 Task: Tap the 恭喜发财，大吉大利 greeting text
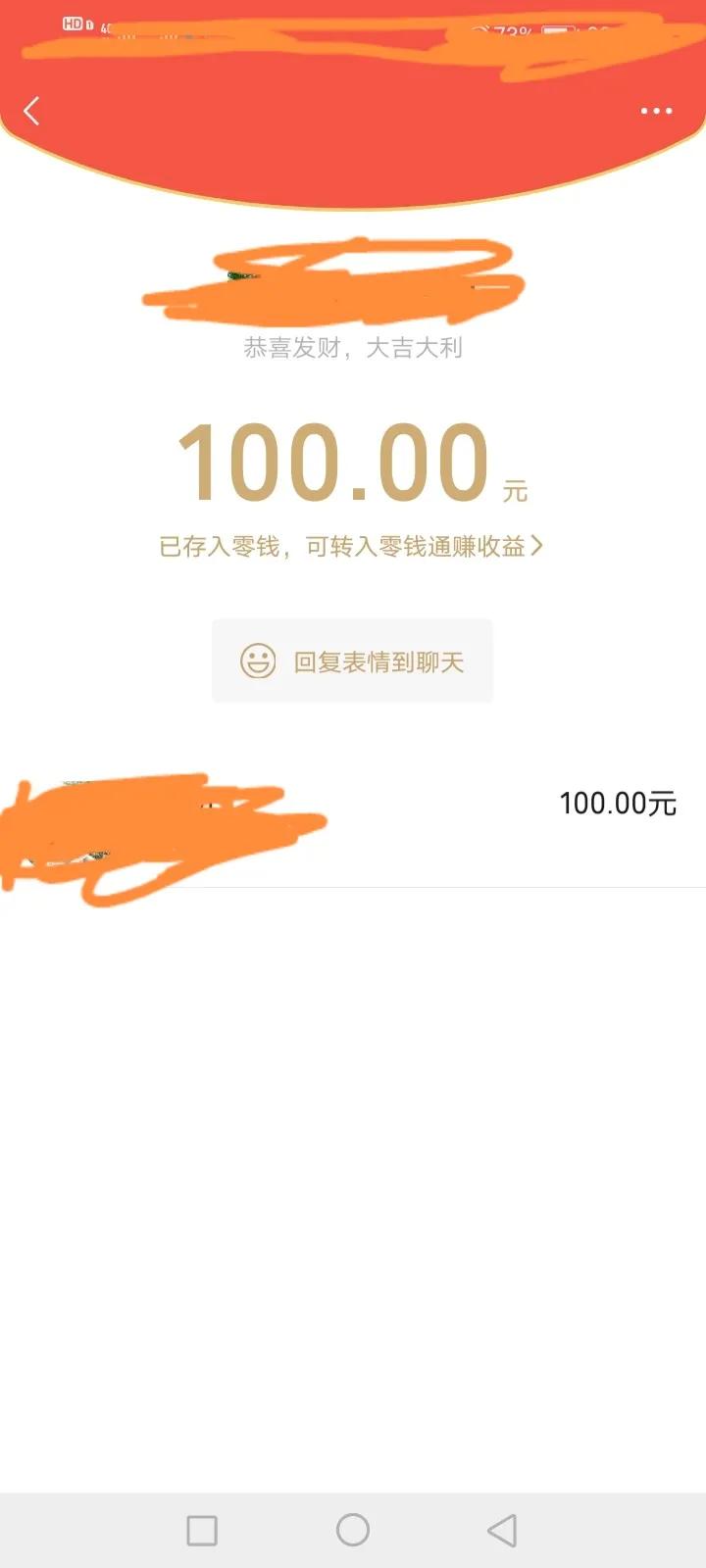point(353,347)
